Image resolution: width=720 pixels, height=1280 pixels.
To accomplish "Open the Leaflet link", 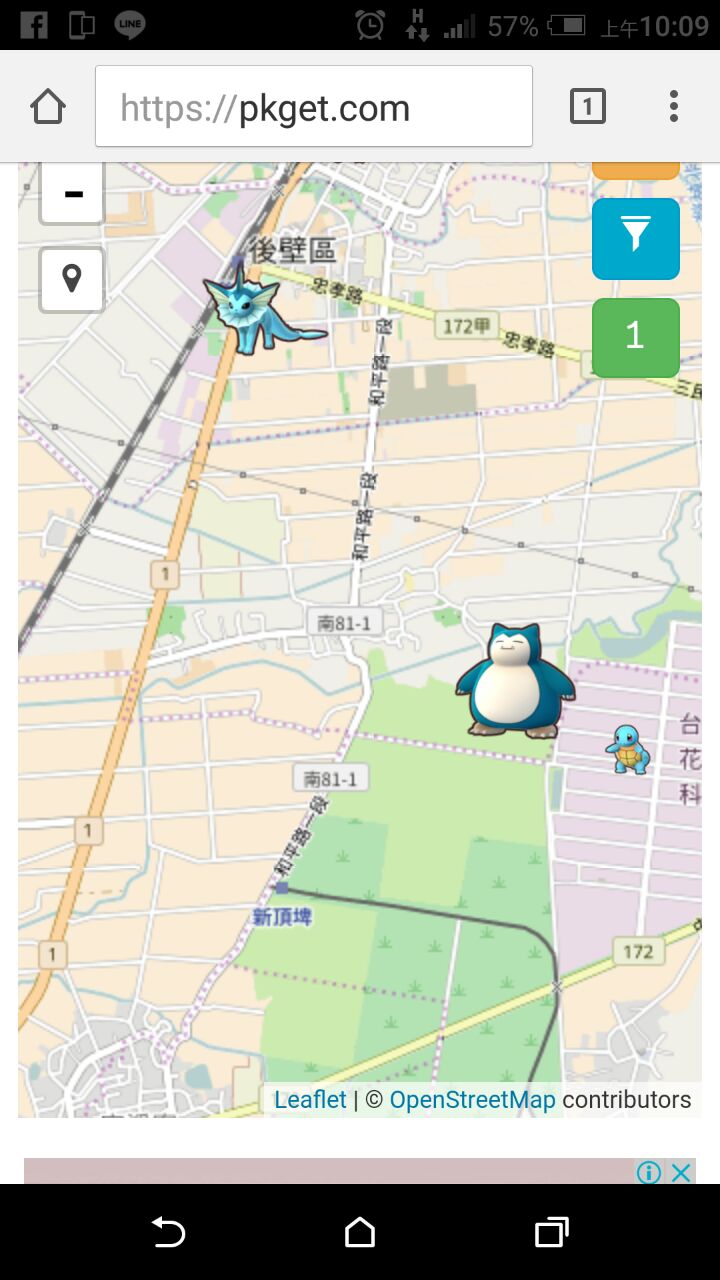I will coord(310,1100).
